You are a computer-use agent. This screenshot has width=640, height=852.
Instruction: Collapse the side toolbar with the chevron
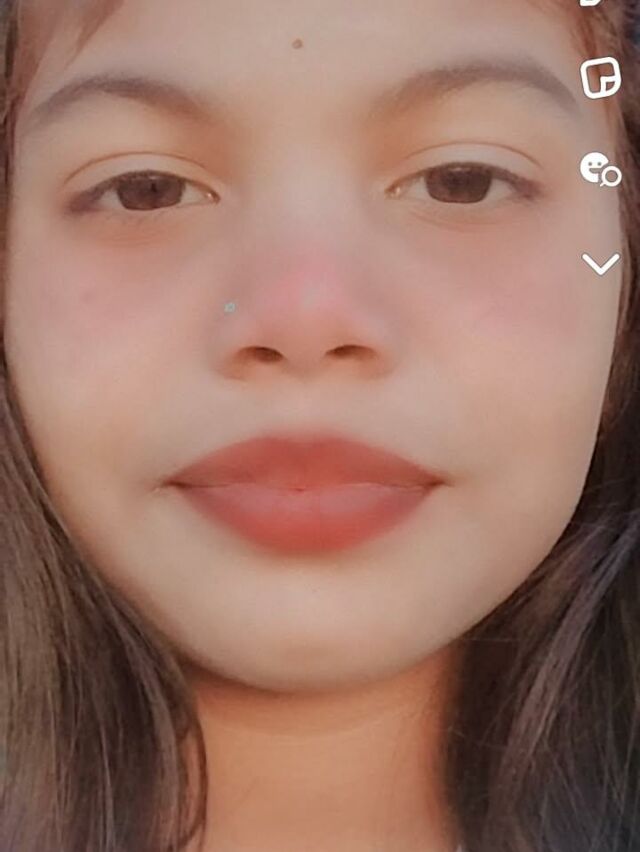601,264
